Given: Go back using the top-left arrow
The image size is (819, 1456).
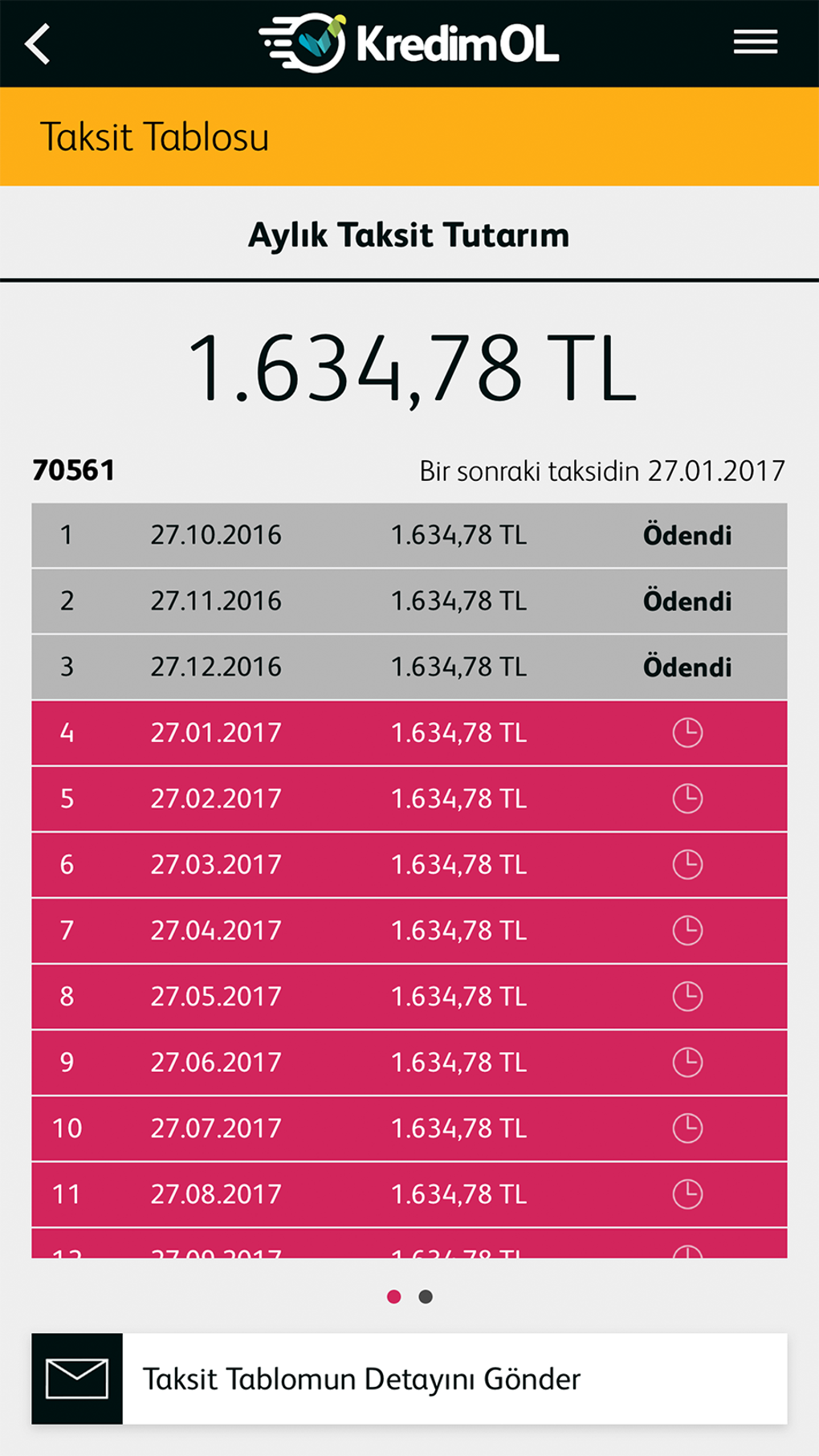Looking at the screenshot, I should [38, 43].
